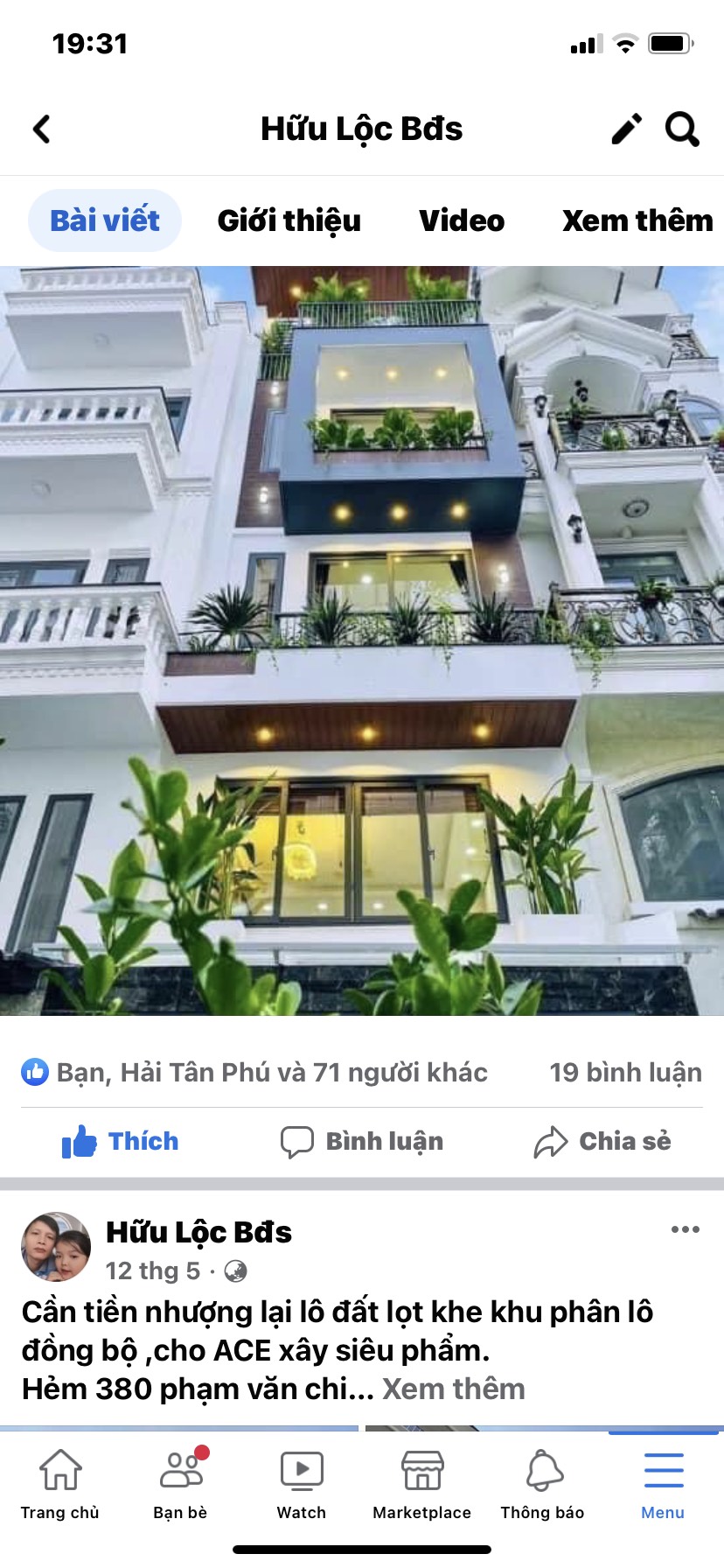
Task: Expand post text with Xem thêm
Action: tap(454, 1389)
